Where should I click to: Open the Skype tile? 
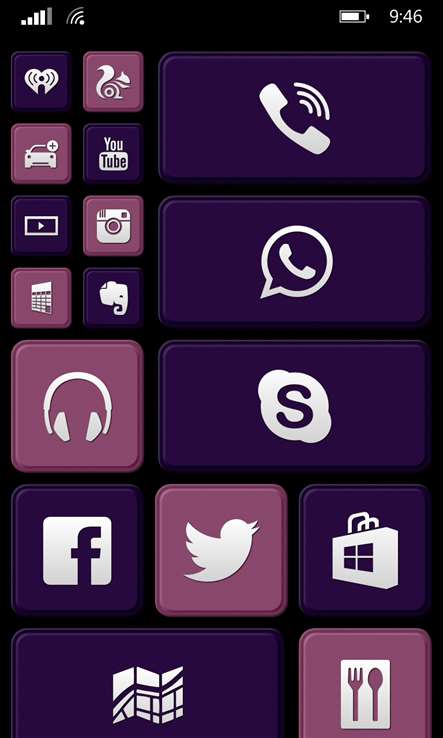(x=294, y=406)
